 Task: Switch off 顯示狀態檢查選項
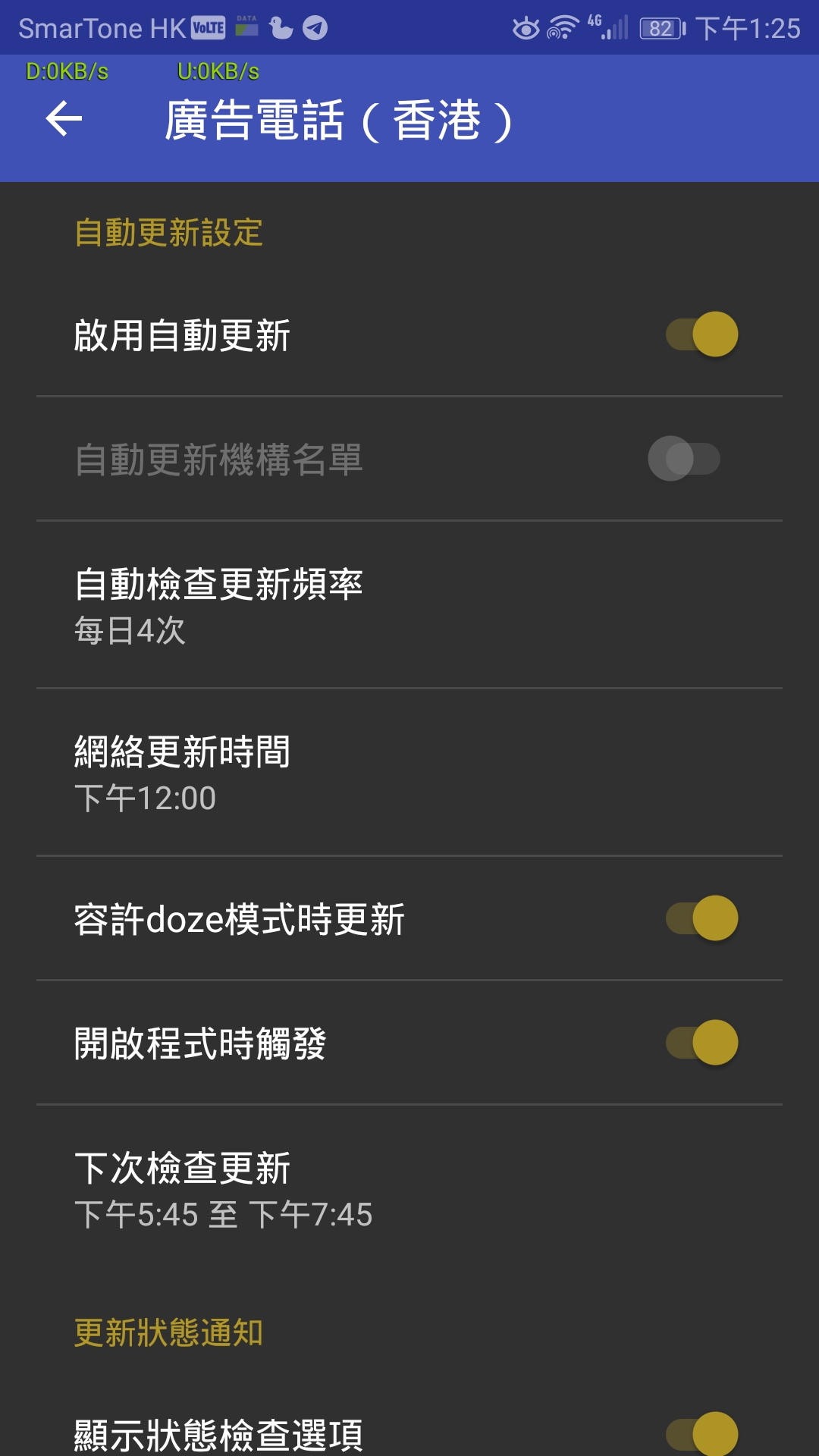(x=702, y=1433)
